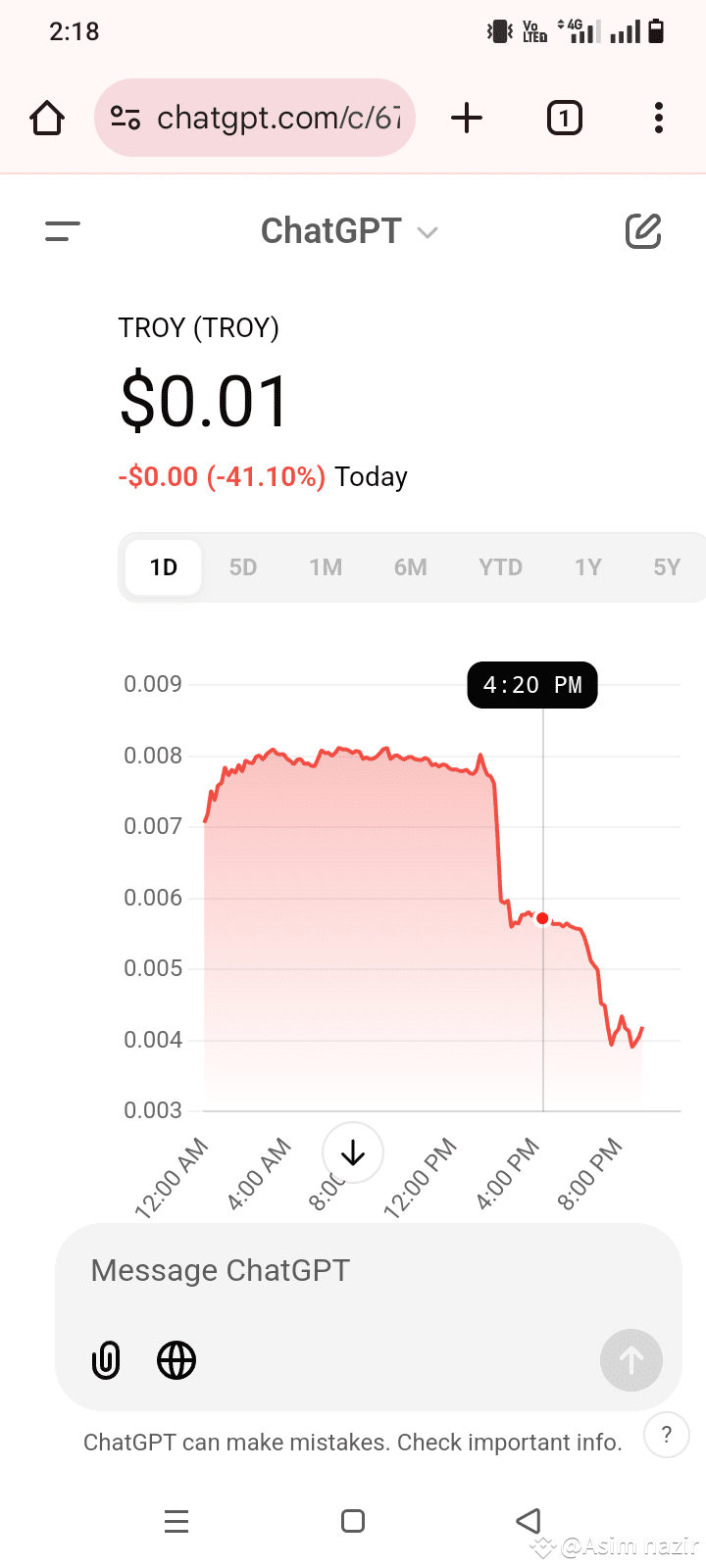This screenshot has height=1568, width=706.
Task: Open the browser tab switcher
Action: click(564, 118)
